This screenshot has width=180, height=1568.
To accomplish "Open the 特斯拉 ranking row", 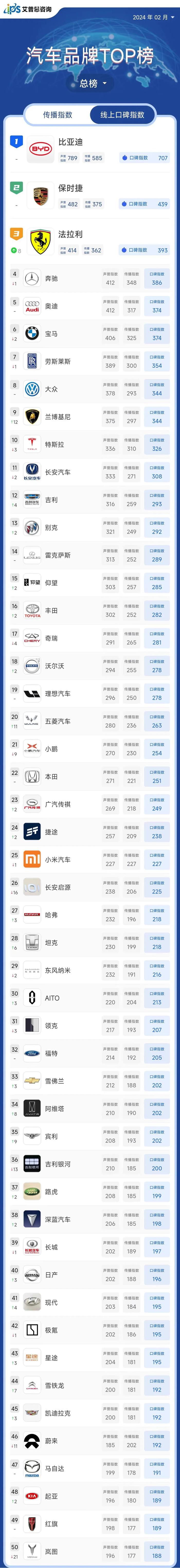I will click(90, 445).
